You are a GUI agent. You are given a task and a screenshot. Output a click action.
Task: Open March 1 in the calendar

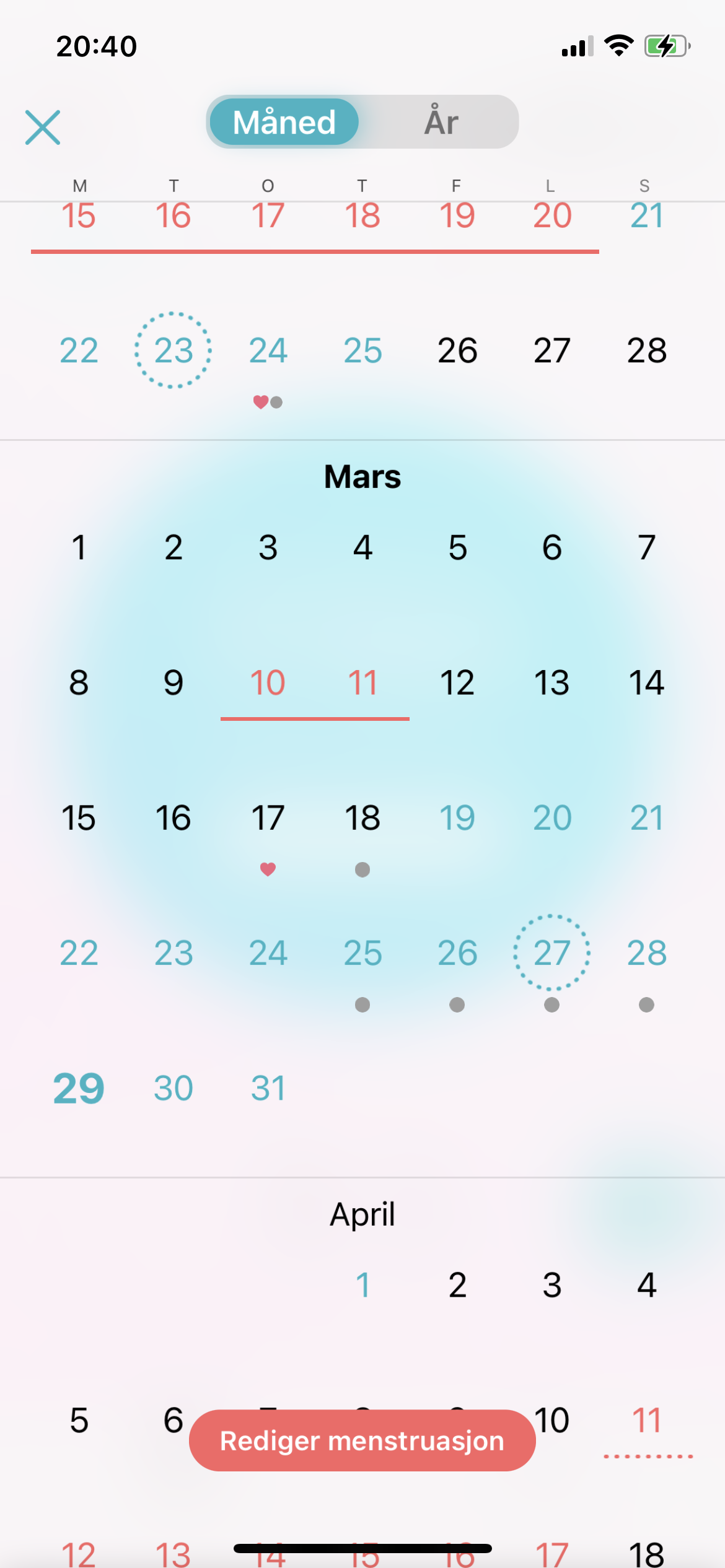(79, 547)
